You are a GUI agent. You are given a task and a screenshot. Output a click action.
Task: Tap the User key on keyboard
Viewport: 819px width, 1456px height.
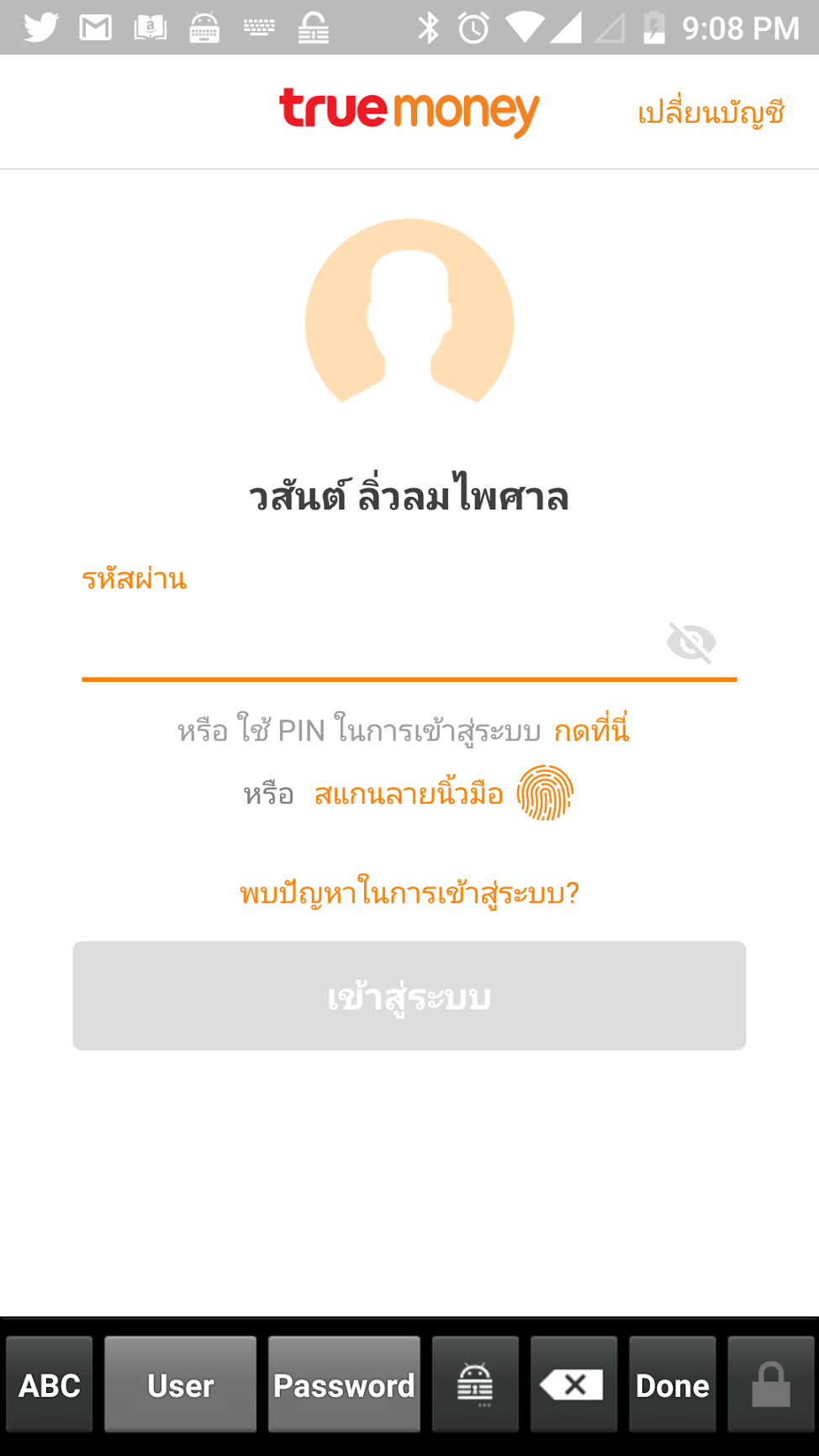tap(180, 1385)
